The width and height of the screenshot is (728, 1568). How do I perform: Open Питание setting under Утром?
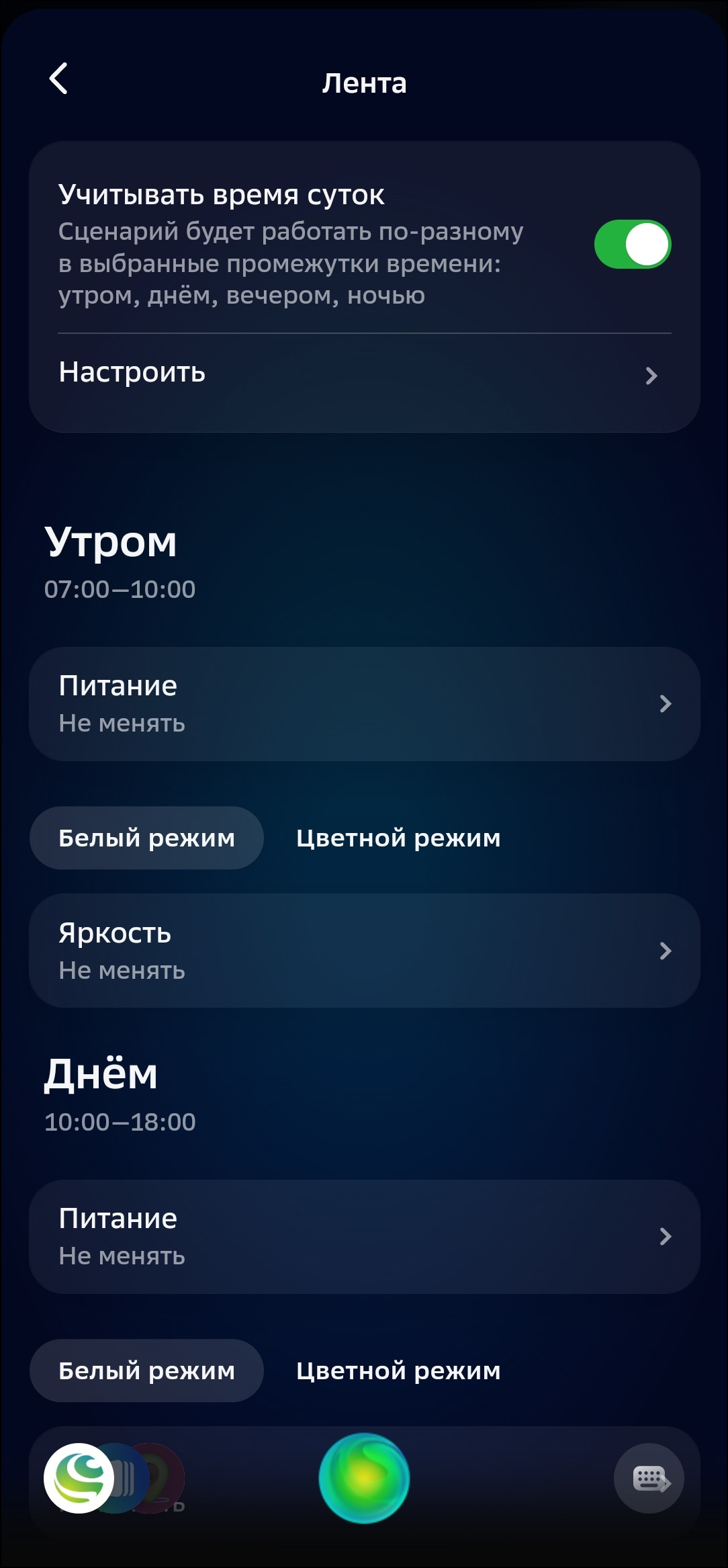click(364, 703)
